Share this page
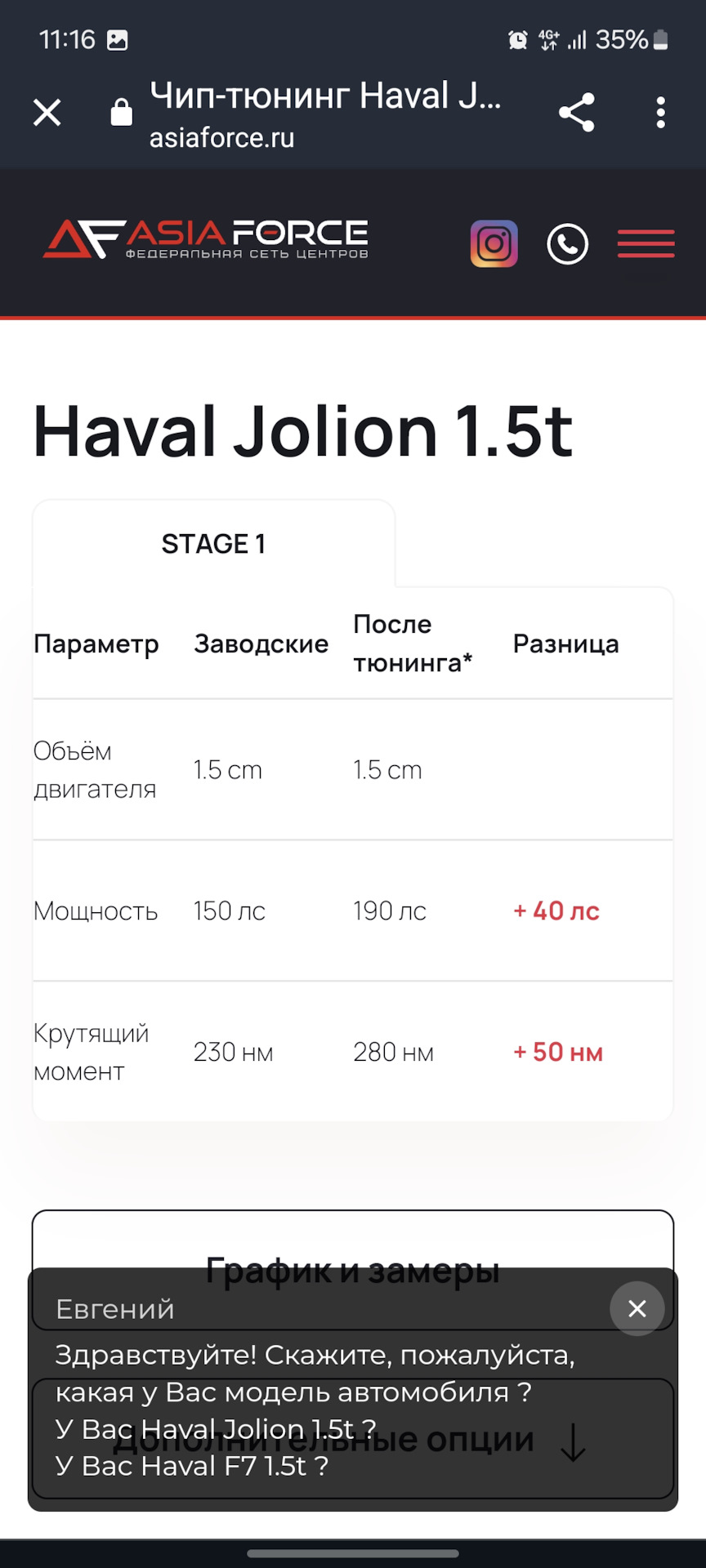Image resolution: width=706 pixels, height=1568 pixels. tap(576, 113)
